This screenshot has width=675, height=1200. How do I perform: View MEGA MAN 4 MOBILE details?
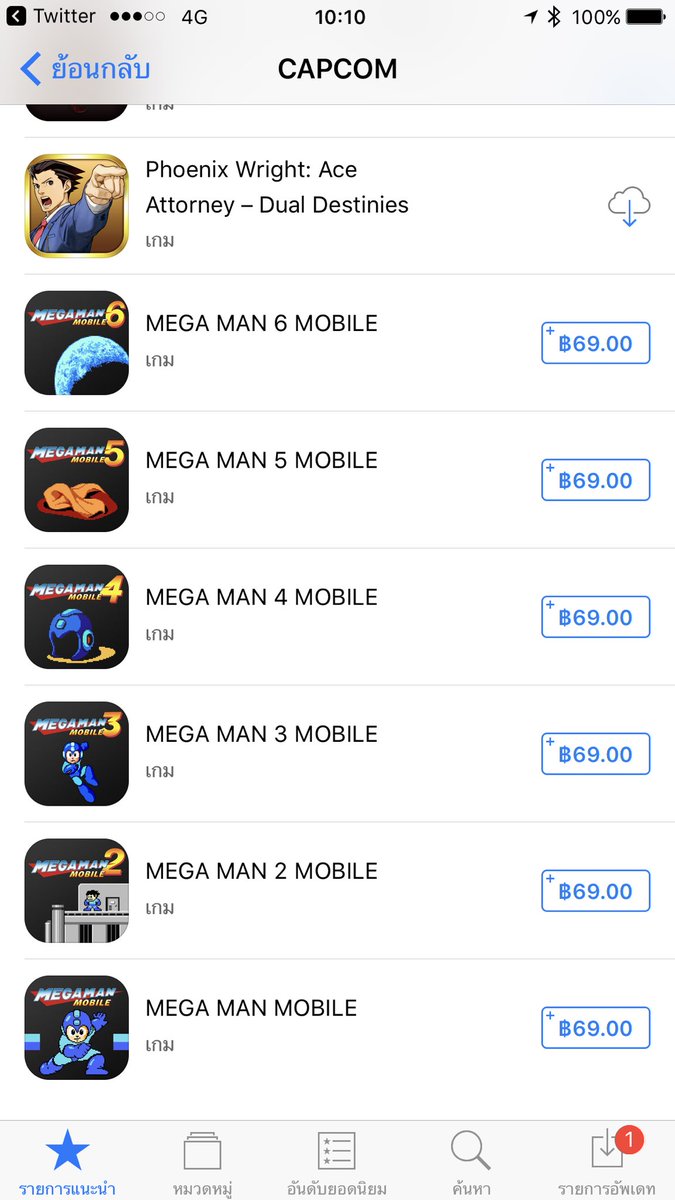click(x=261, y=598)
